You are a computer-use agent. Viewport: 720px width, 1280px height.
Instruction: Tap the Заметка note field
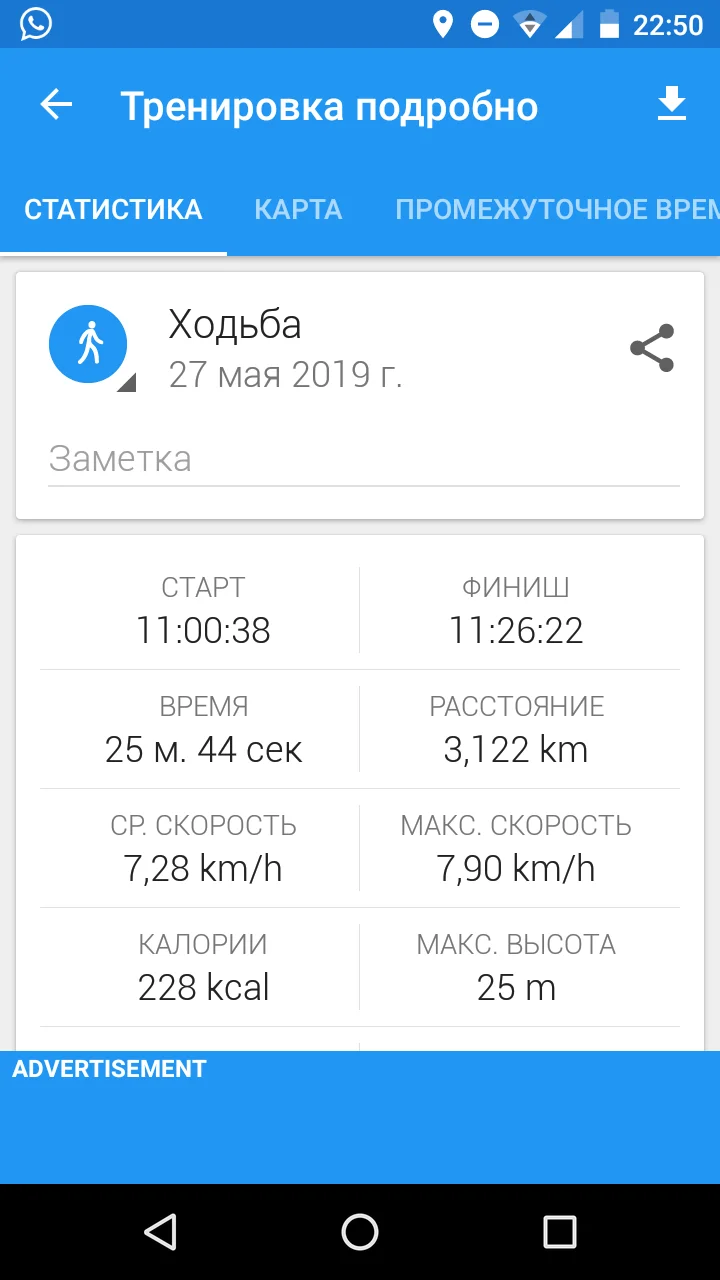363,459
